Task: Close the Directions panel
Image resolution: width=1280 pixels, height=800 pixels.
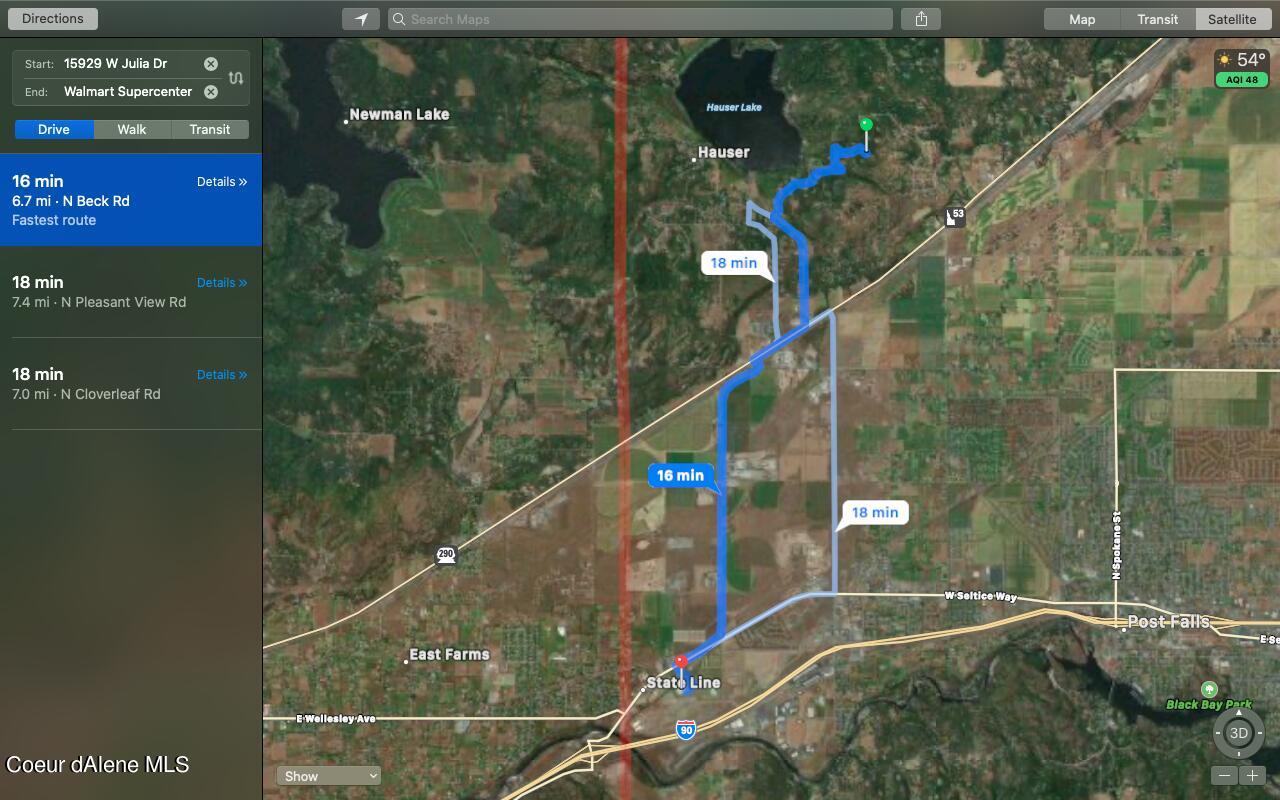Action: tap(53, 19)
